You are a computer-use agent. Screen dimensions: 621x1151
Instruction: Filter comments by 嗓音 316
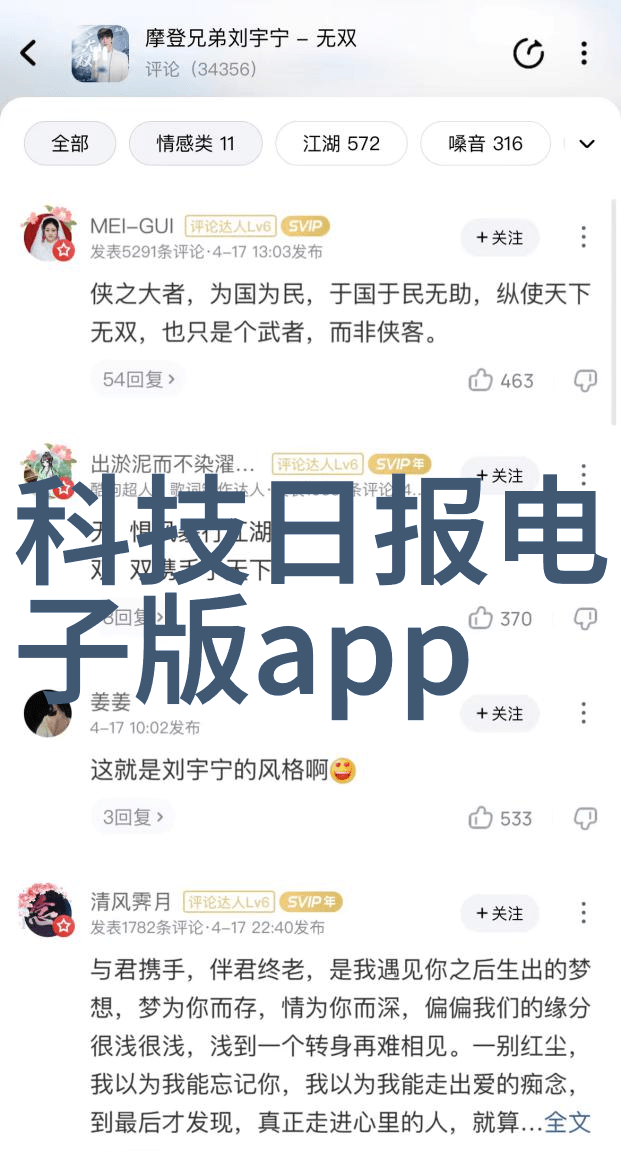(485, 143)
